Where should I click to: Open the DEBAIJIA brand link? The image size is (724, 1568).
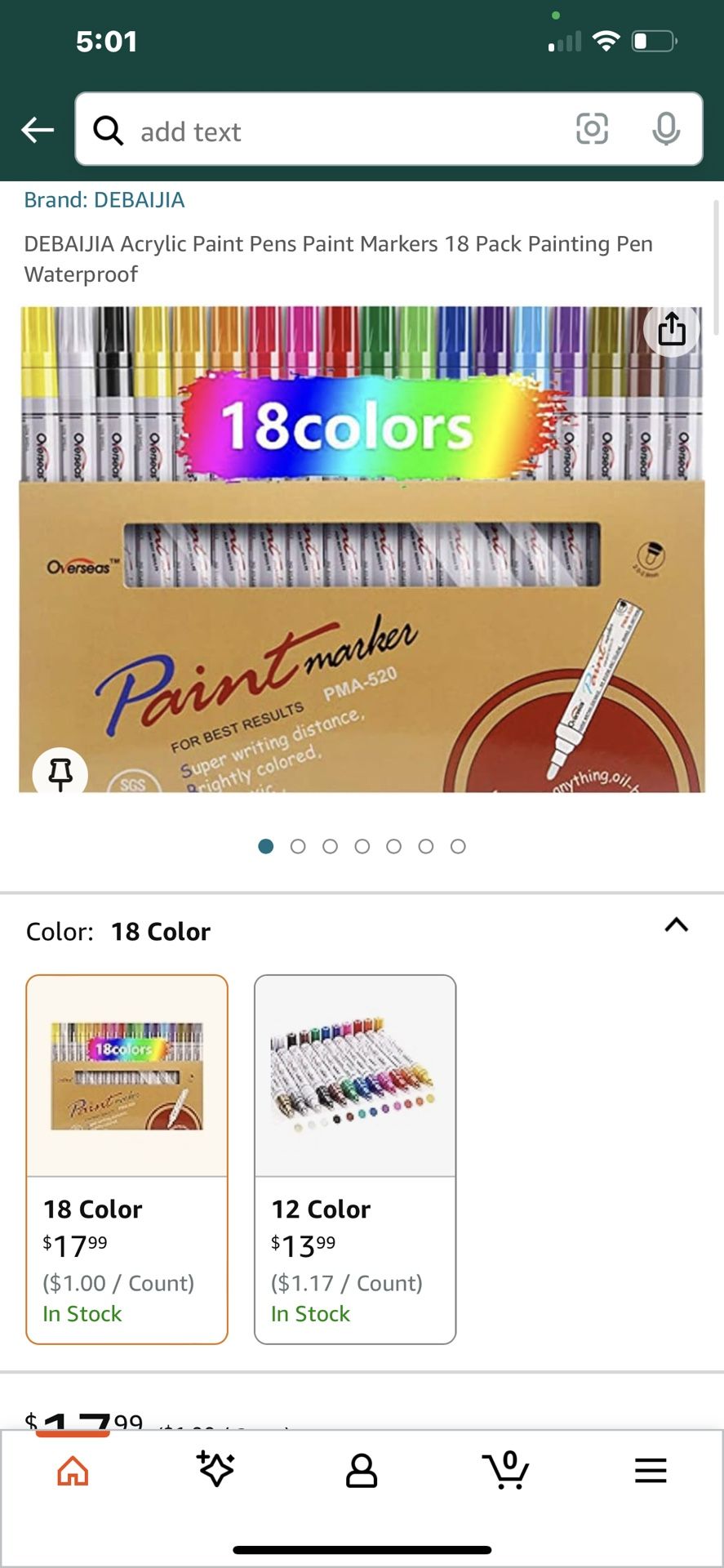(104, 198)
